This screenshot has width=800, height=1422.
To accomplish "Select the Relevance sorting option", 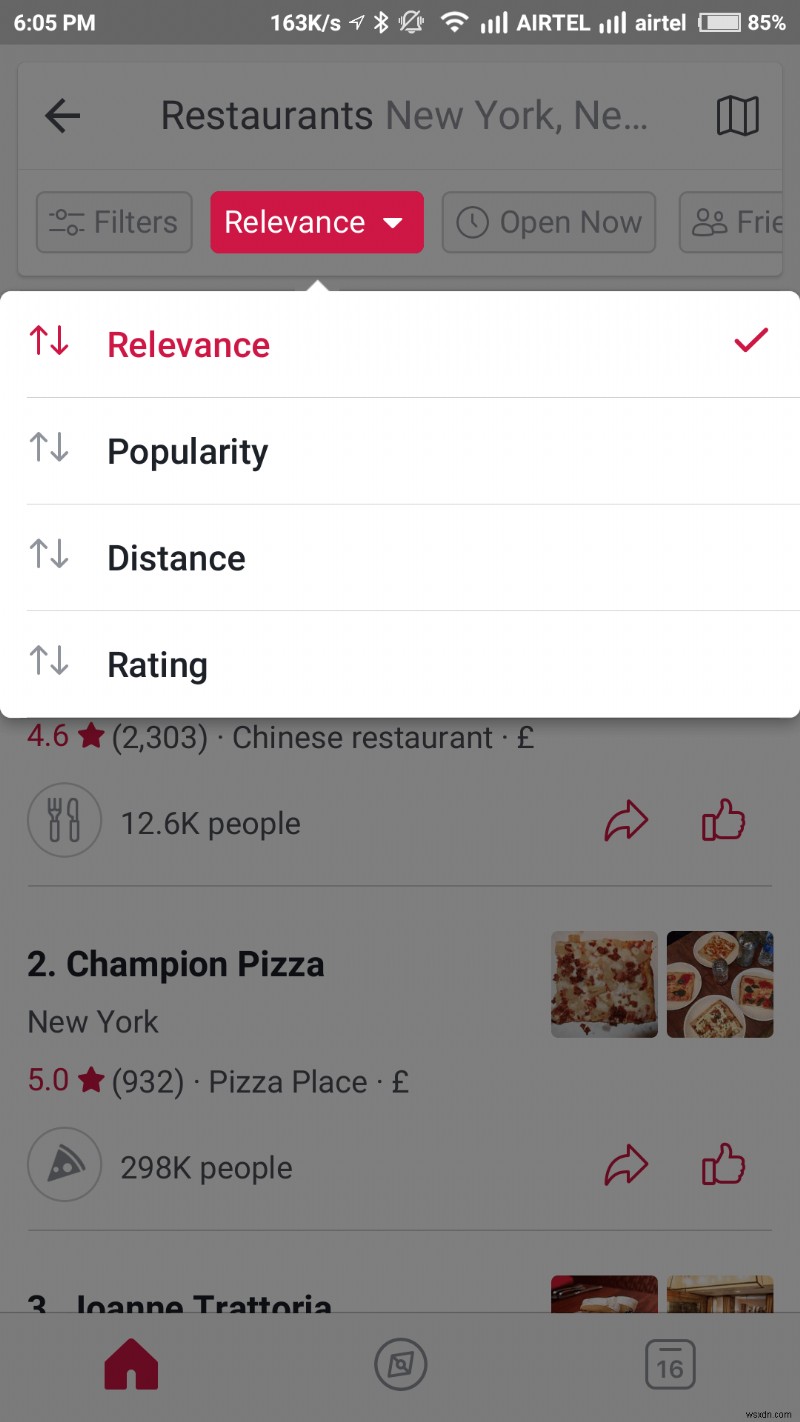I will point(188,344).
